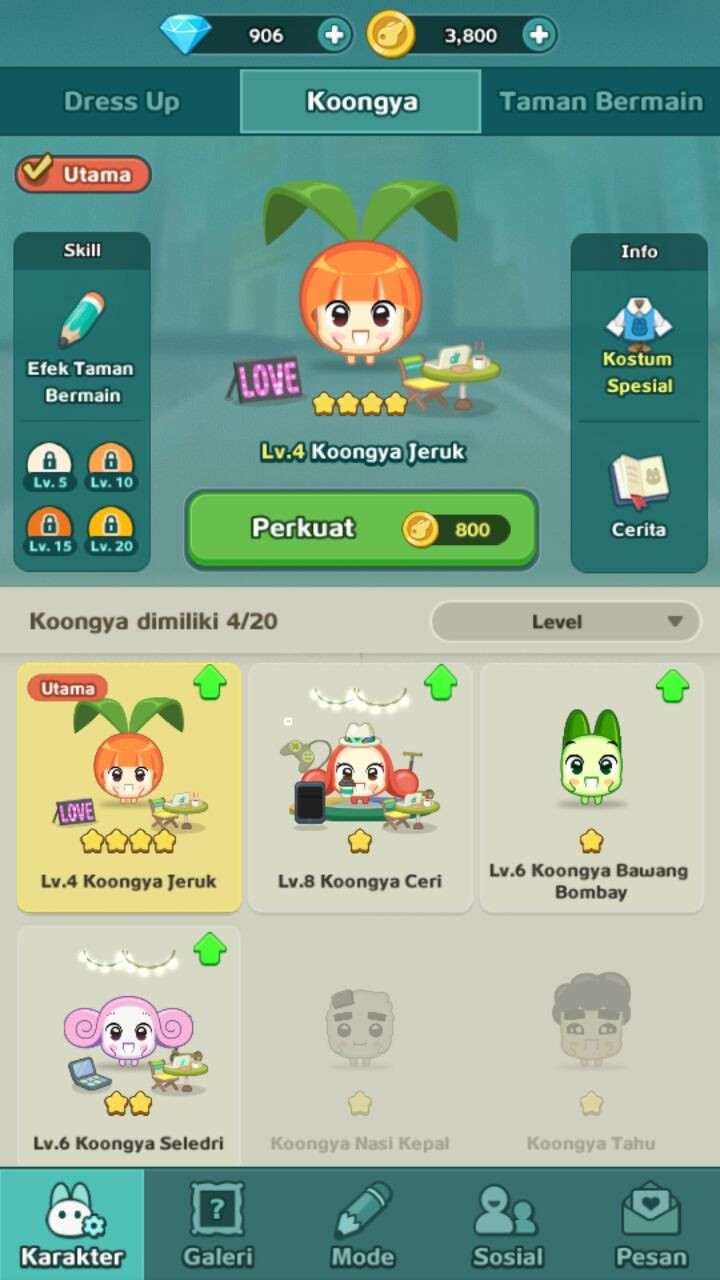This screenshot has height=1280, width=720.
Task: Open Kostum Spesial info
Action: tap(639, 346)
